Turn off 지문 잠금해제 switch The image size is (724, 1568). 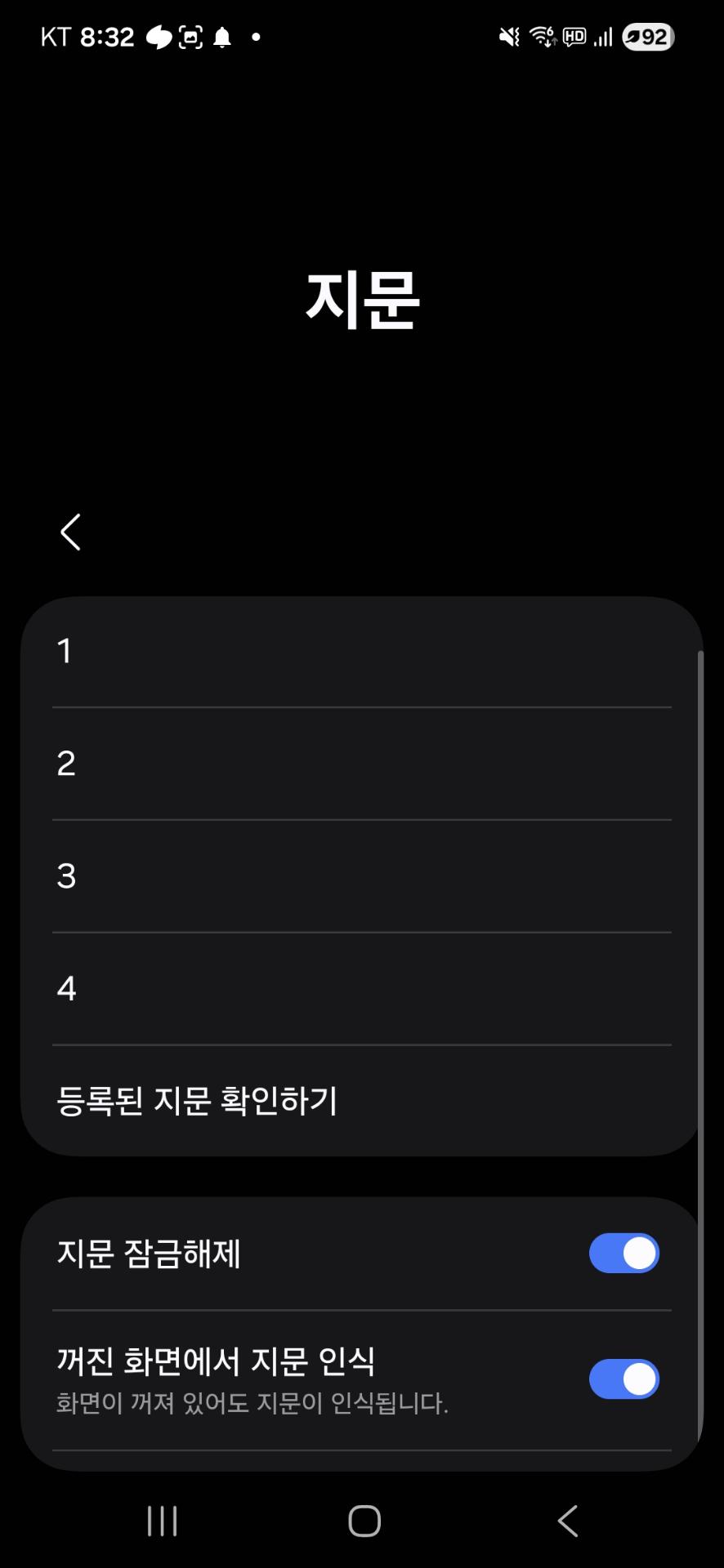click(623, 1254)
